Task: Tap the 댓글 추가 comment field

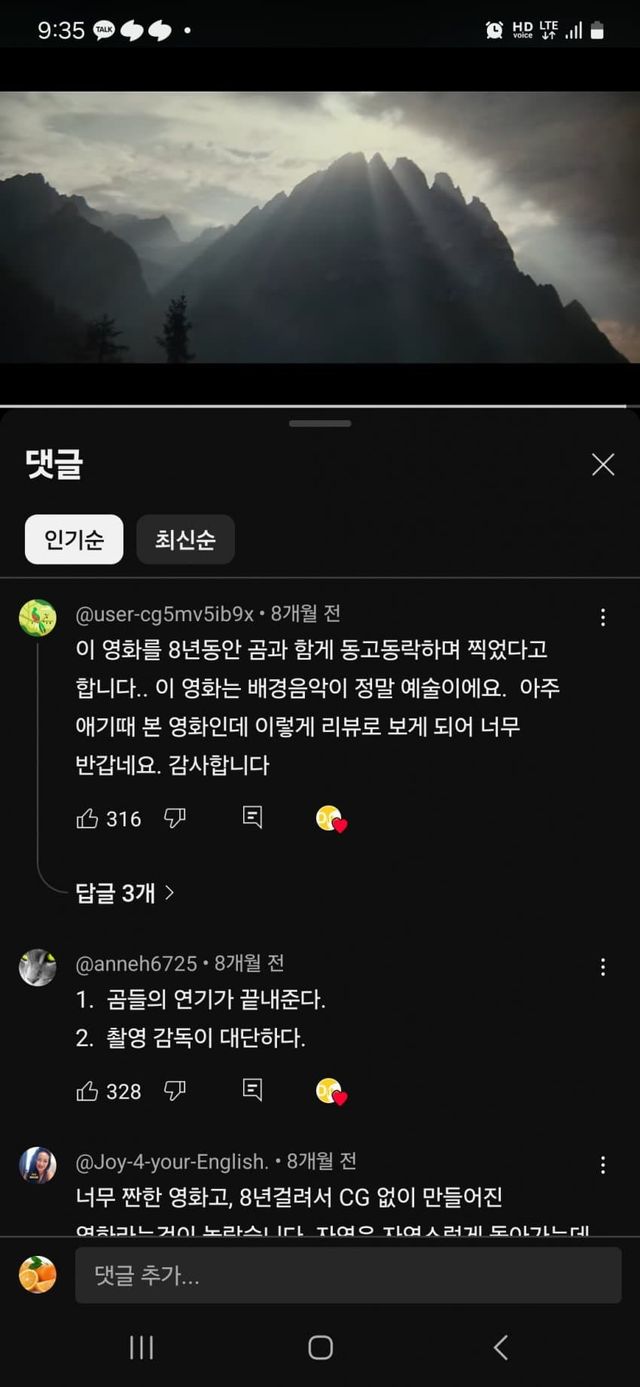Action: coord(348,1275)
